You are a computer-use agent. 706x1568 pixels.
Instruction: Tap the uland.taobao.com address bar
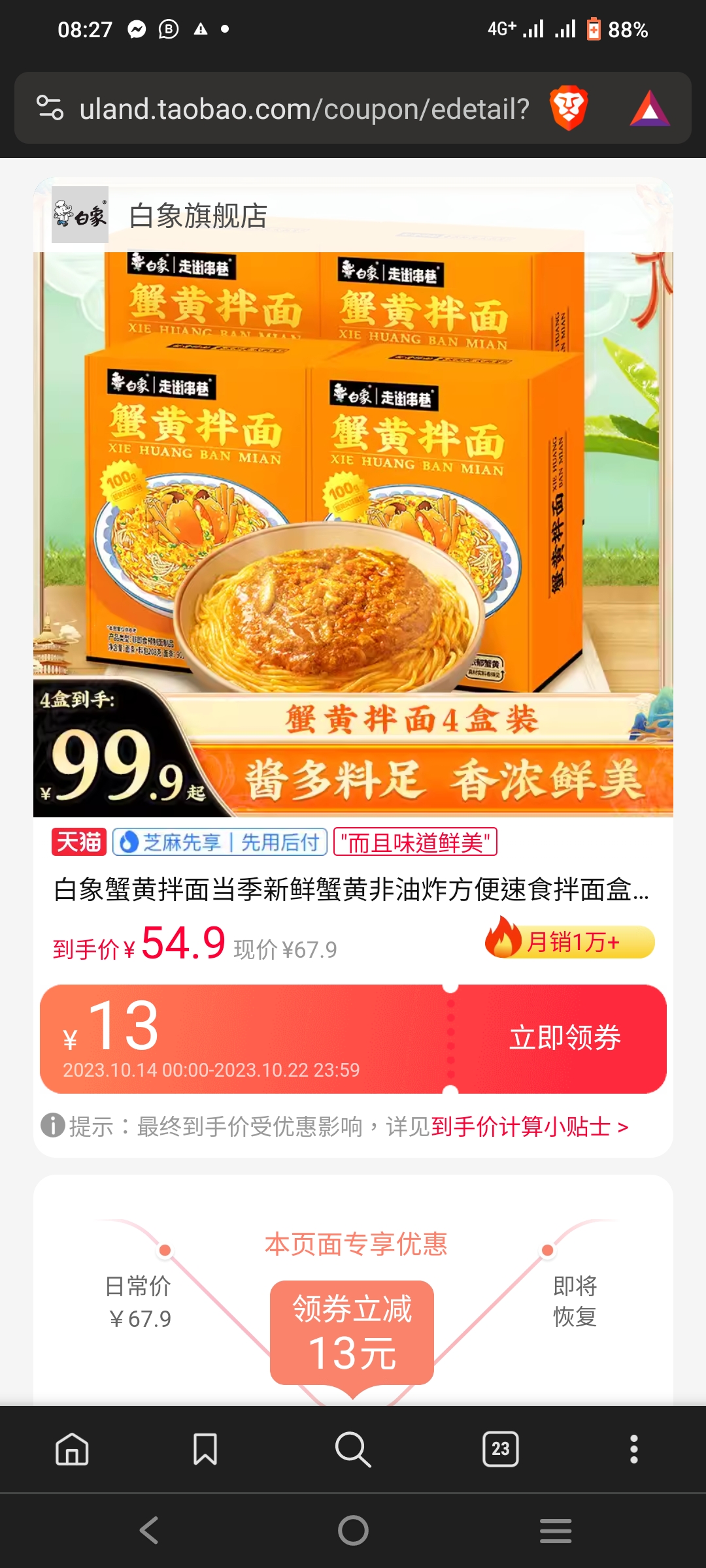pos(304,108)
